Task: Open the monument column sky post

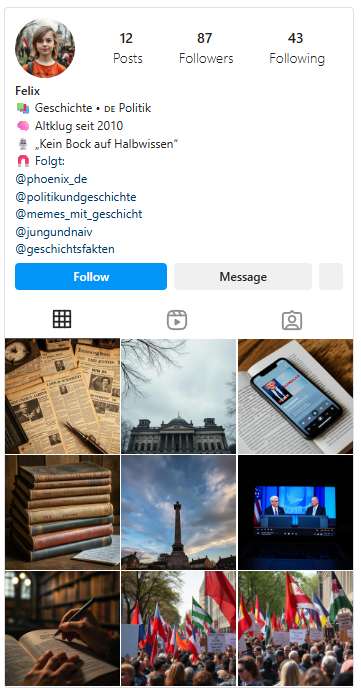Action: point(179,512)
